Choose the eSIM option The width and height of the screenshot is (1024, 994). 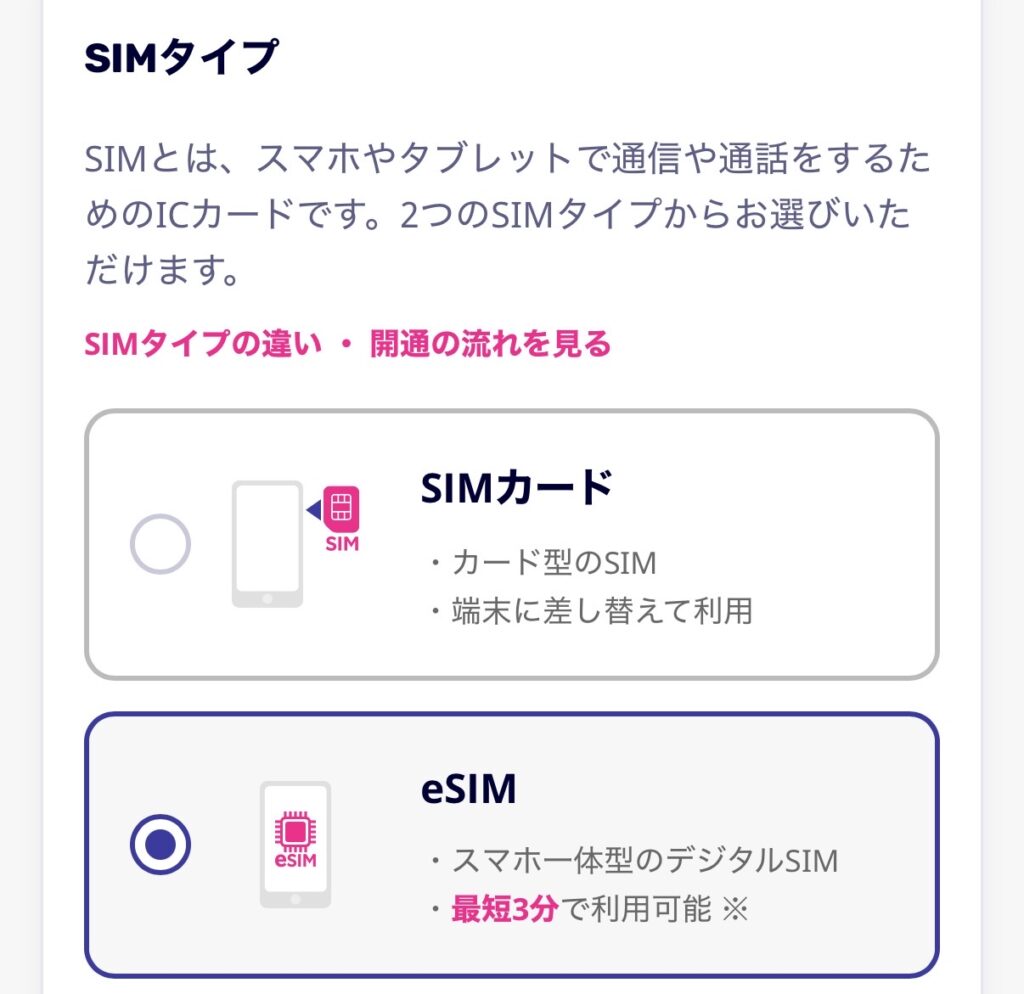160,845
